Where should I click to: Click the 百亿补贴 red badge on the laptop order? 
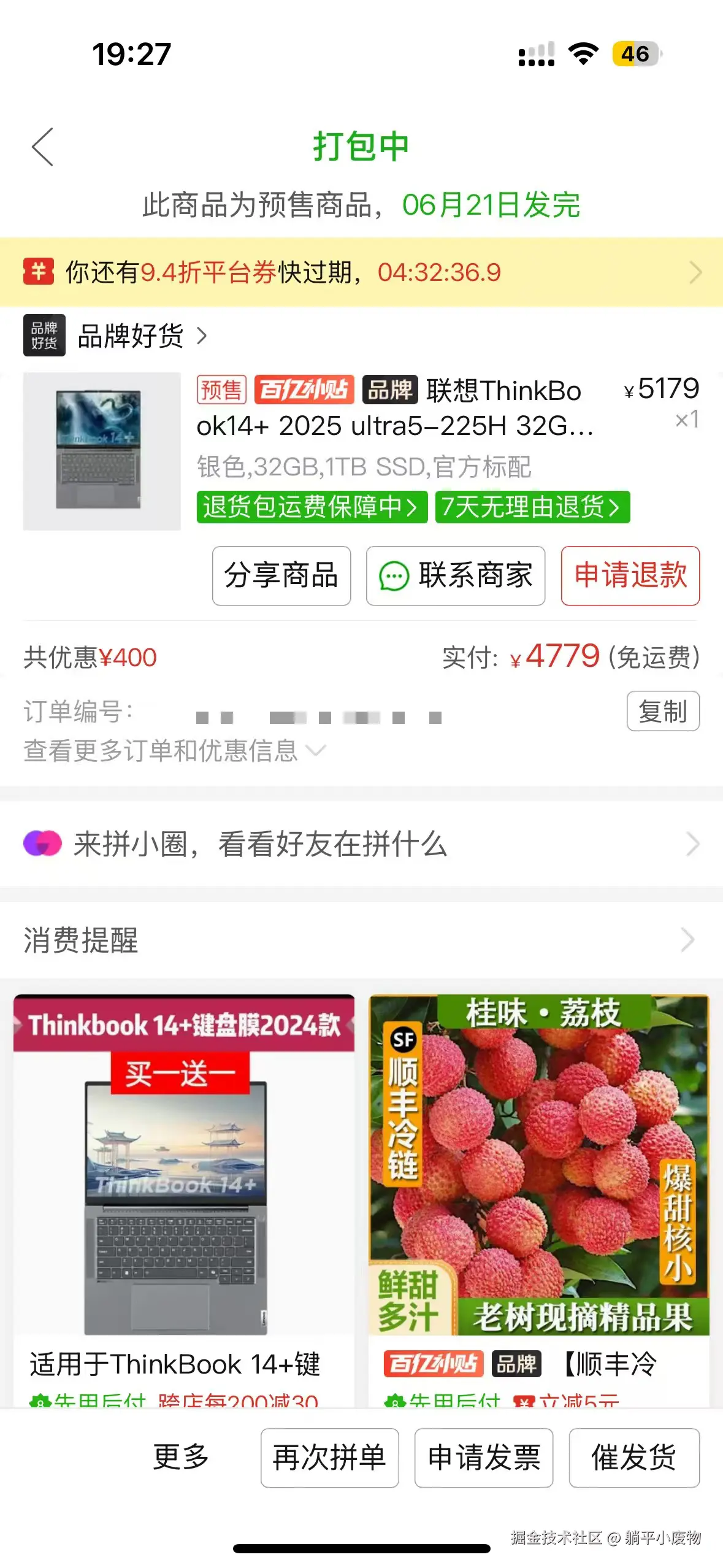click(x=305, y=389)
